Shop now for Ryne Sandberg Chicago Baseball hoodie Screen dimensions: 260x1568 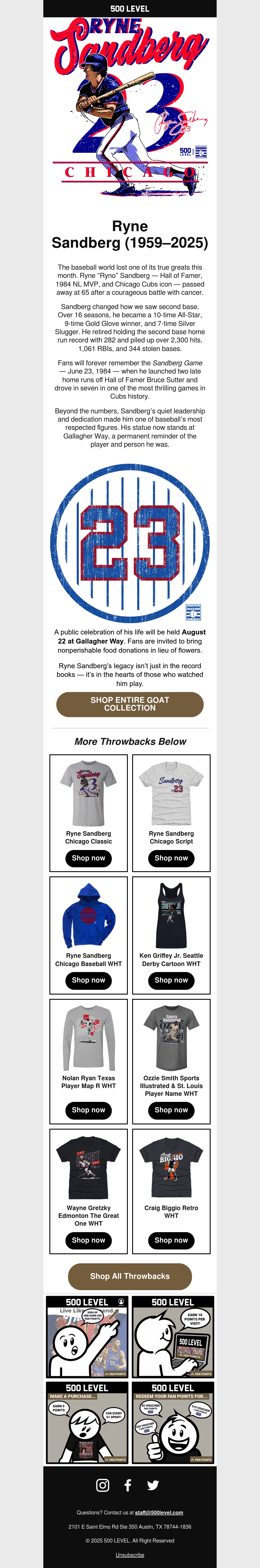88,980
